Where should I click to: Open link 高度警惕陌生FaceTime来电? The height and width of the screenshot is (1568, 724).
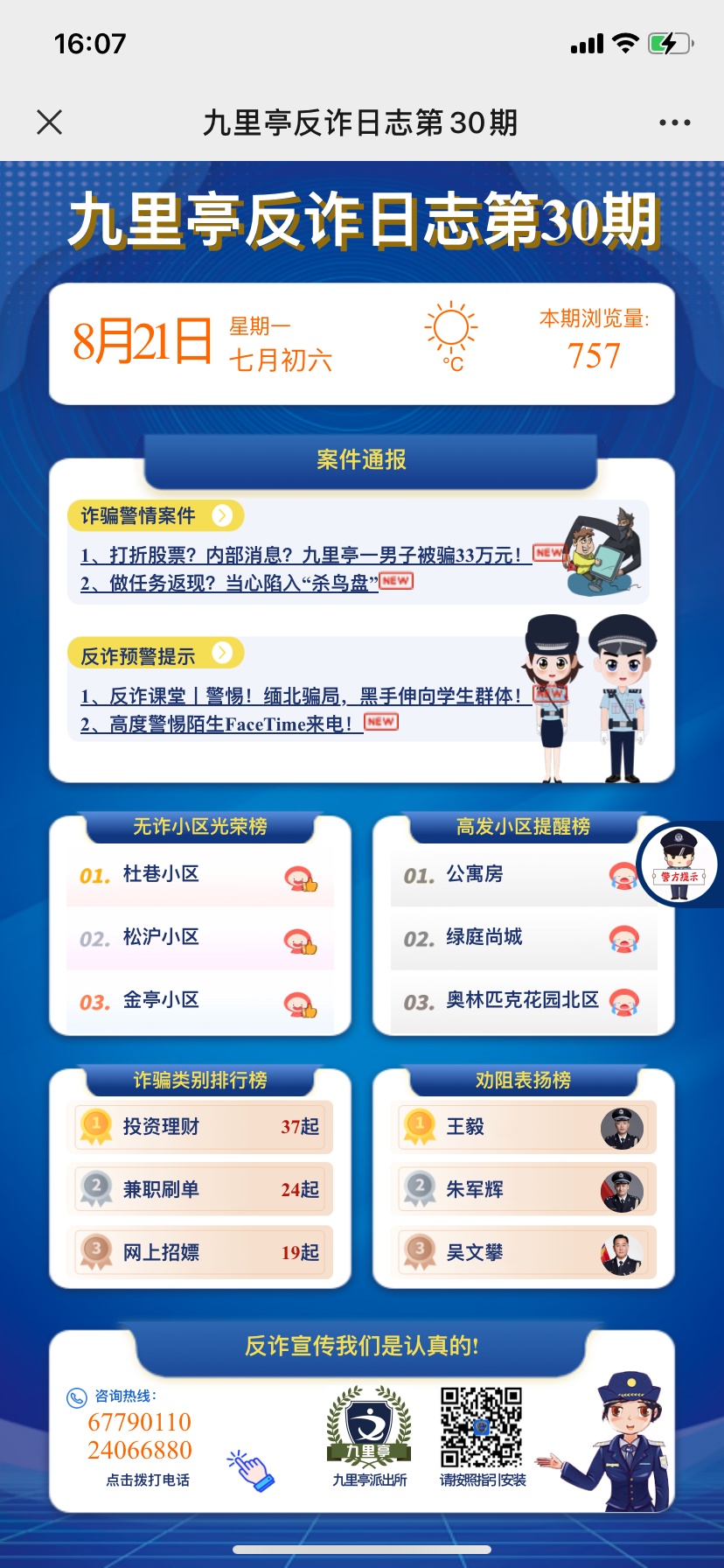pos(220,724)
